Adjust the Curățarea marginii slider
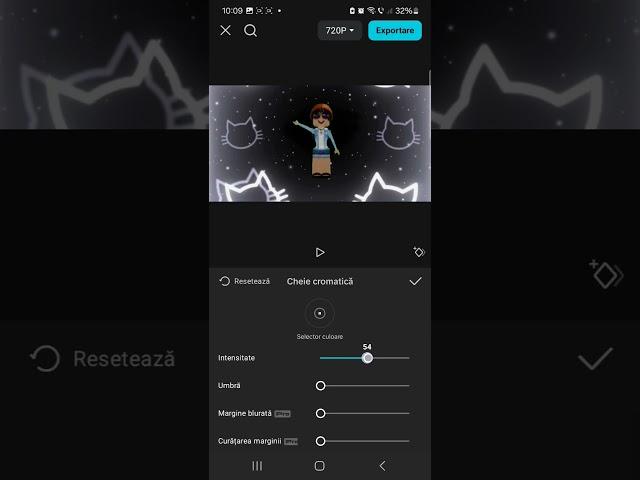Image resolution: width=640 pixels, height=480 pixels. [x=321, y=441]
